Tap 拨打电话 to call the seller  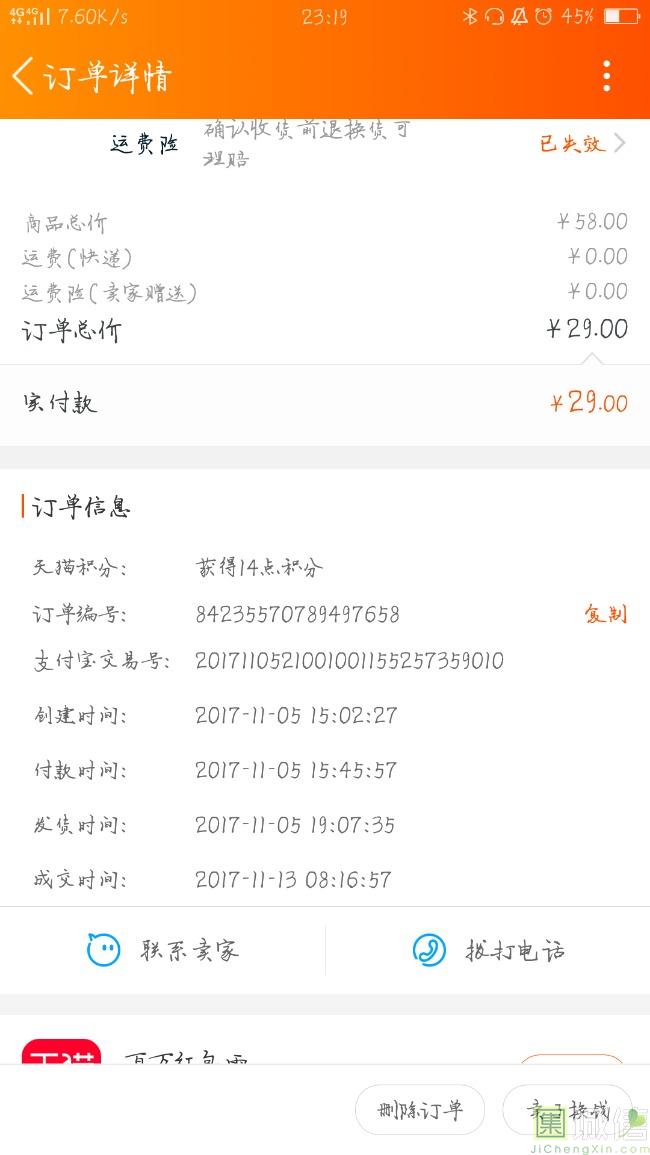(488, 950)
